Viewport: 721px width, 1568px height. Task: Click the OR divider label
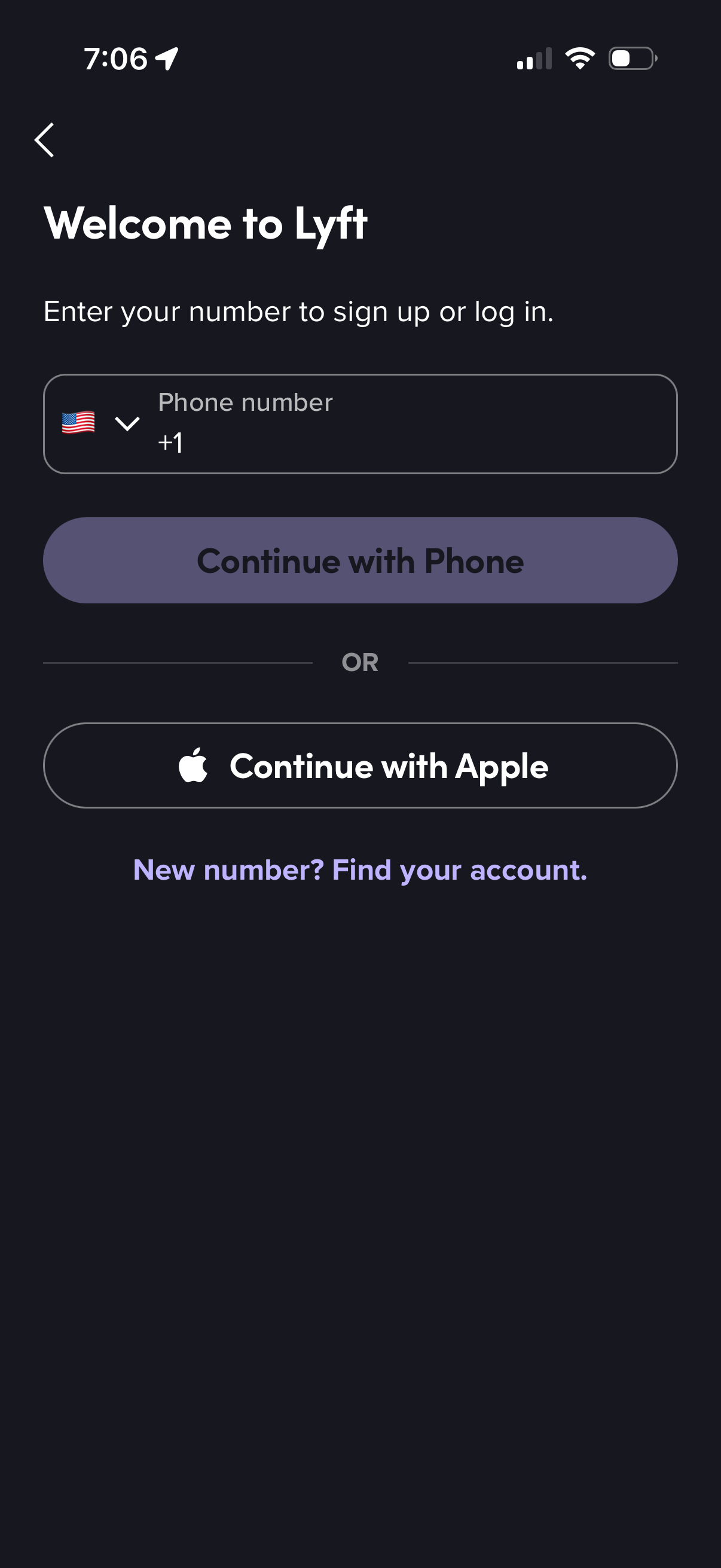click(360, 661)
